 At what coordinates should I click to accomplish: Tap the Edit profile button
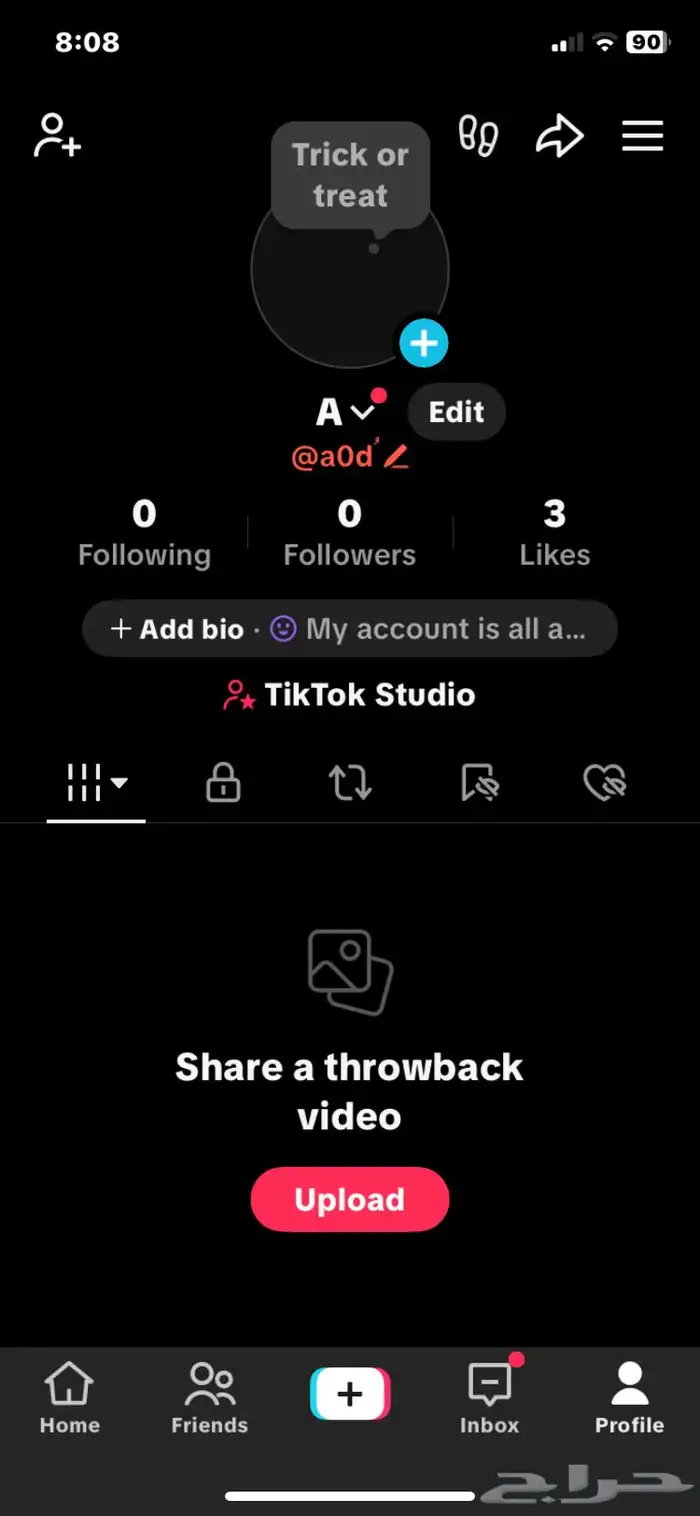pyautogui.click(x=456, y=412)
